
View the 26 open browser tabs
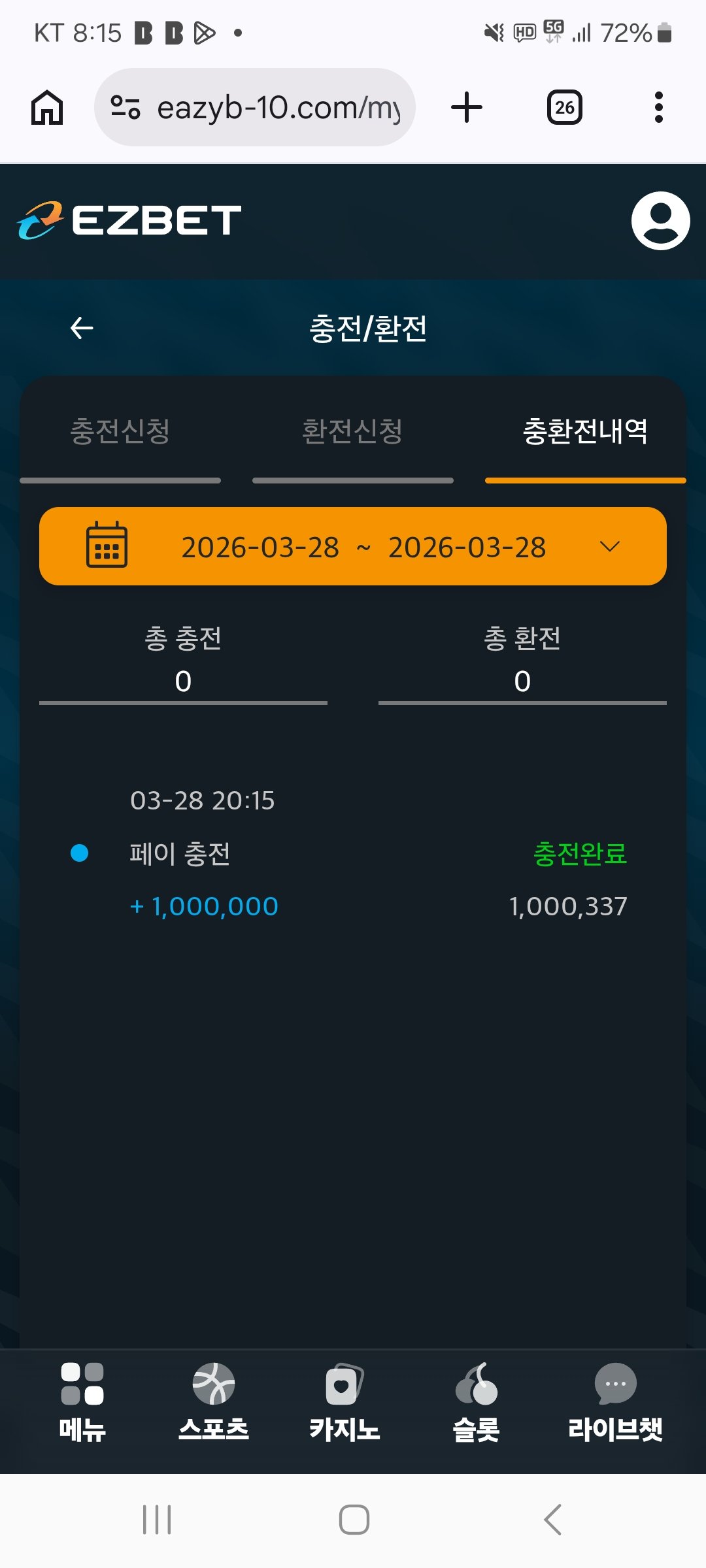click(x=565, y=108)
